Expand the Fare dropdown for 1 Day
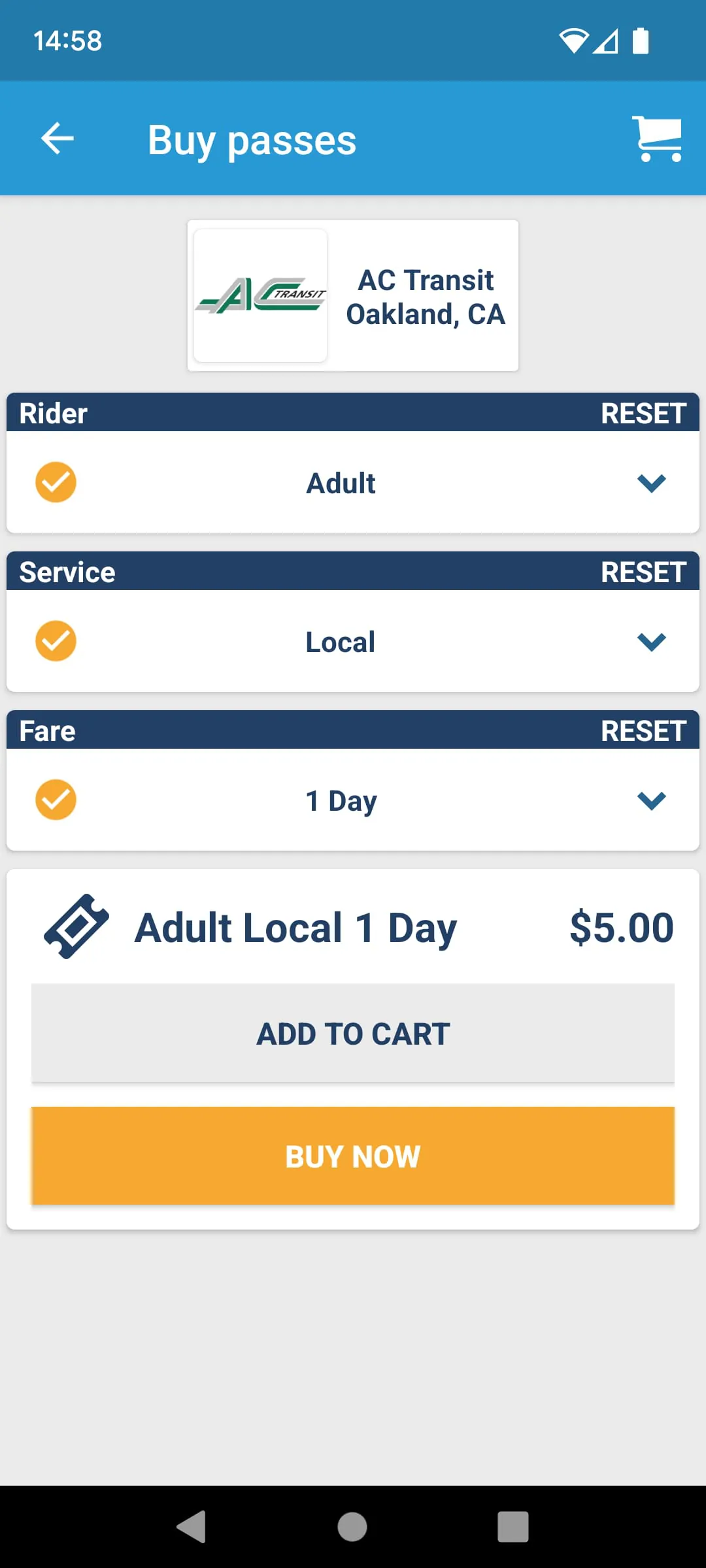Screen dimensions: 706x1568 (x=651, y=801)
